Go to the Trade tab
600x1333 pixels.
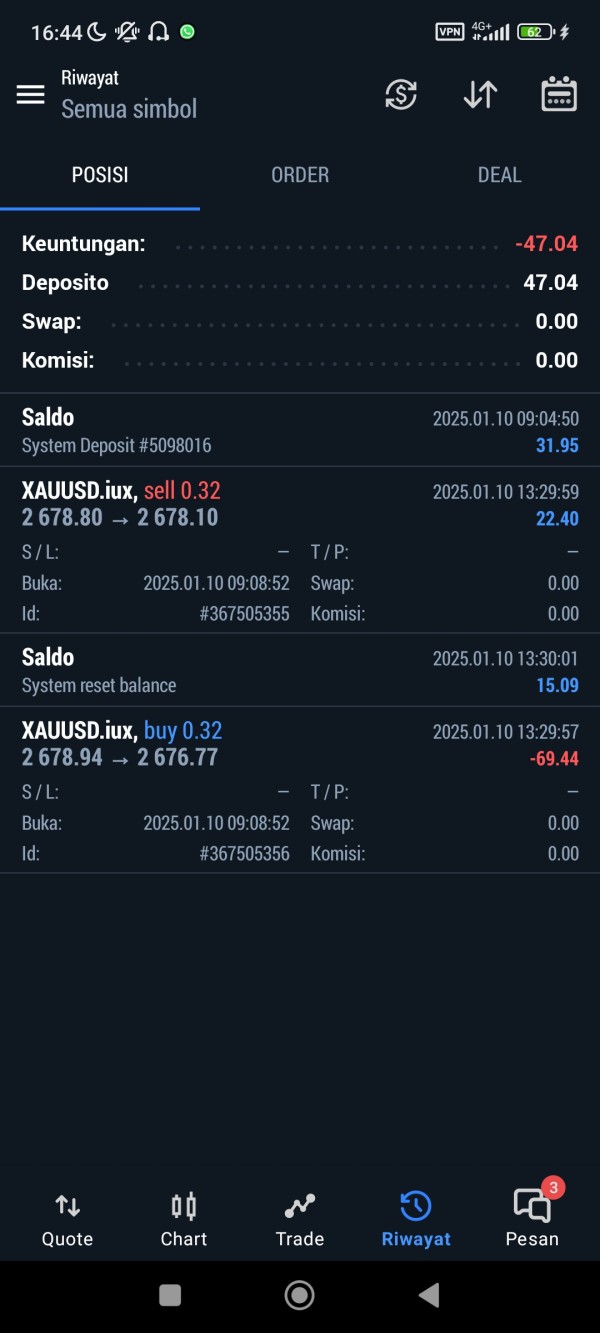click(300, 1220)
